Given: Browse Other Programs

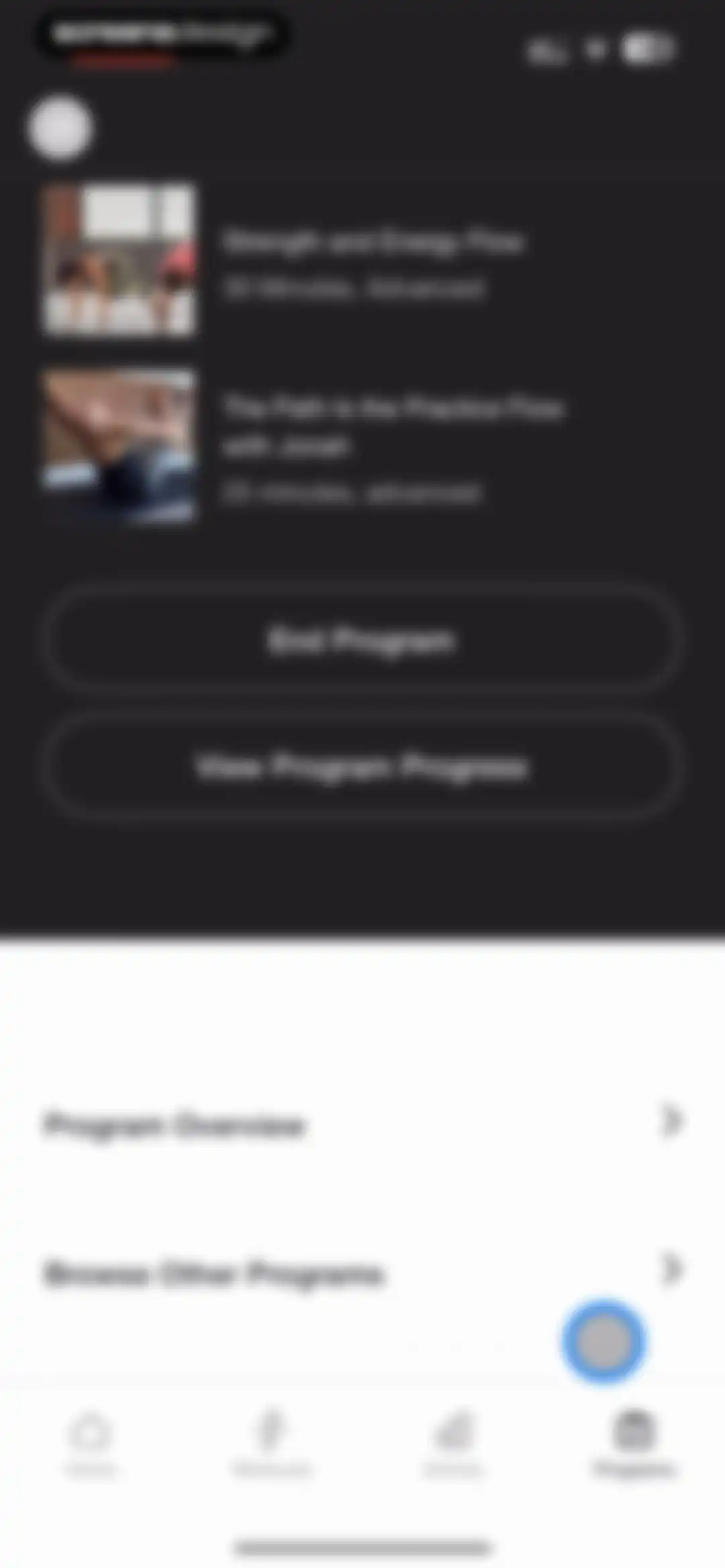Looking at the screenshot, I should click(x=362, y=1272).
